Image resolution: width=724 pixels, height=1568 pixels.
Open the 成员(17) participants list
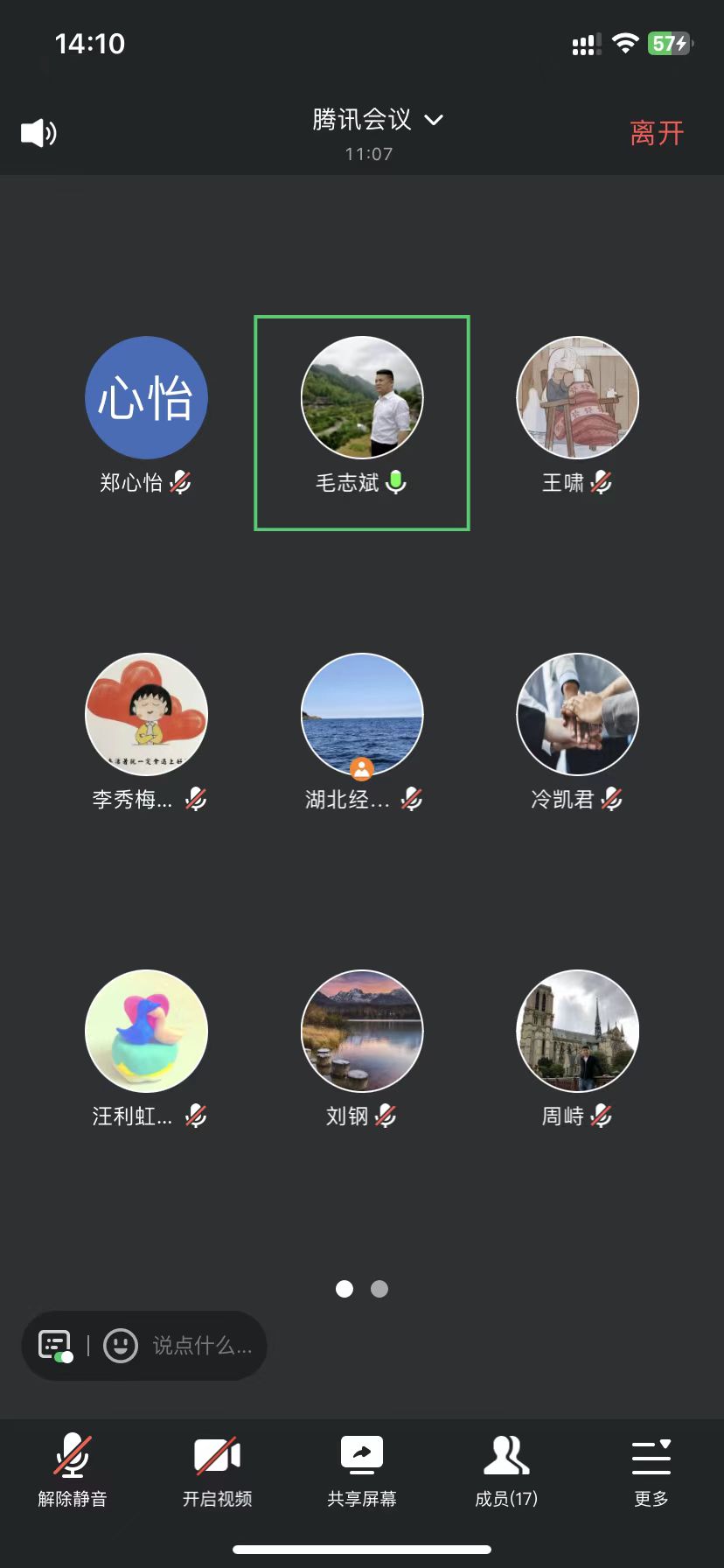tap(506, 1470)
